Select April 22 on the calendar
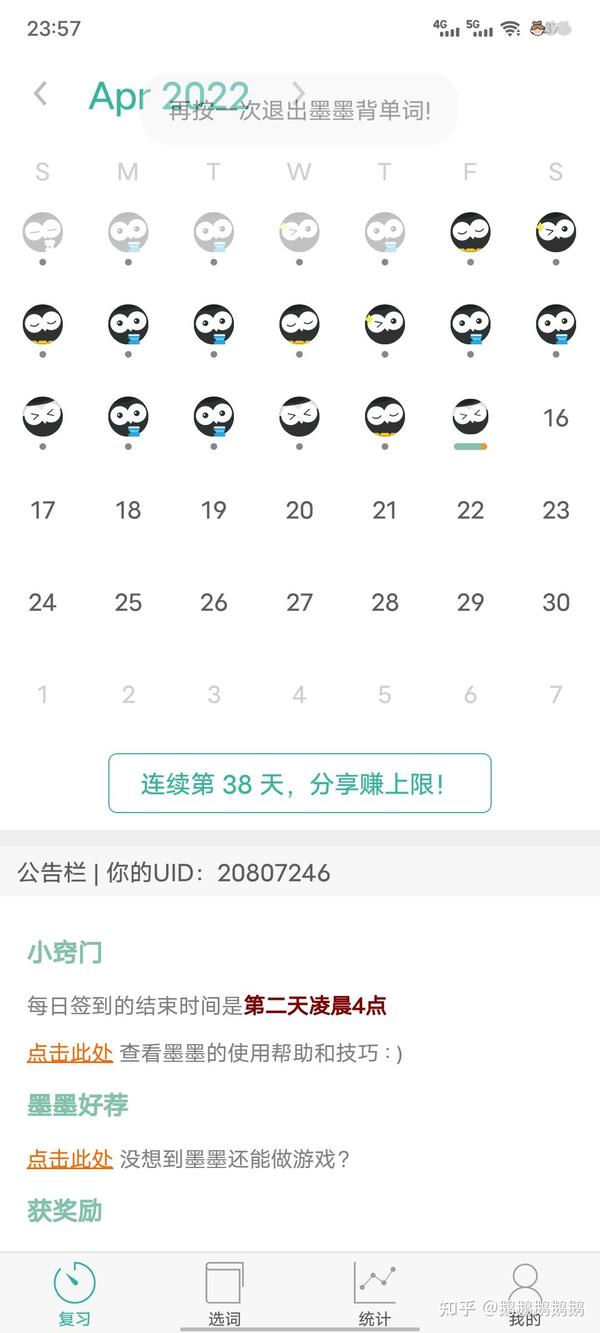The width and height of the screenshot is (600, 1333). tap(470, 510)
